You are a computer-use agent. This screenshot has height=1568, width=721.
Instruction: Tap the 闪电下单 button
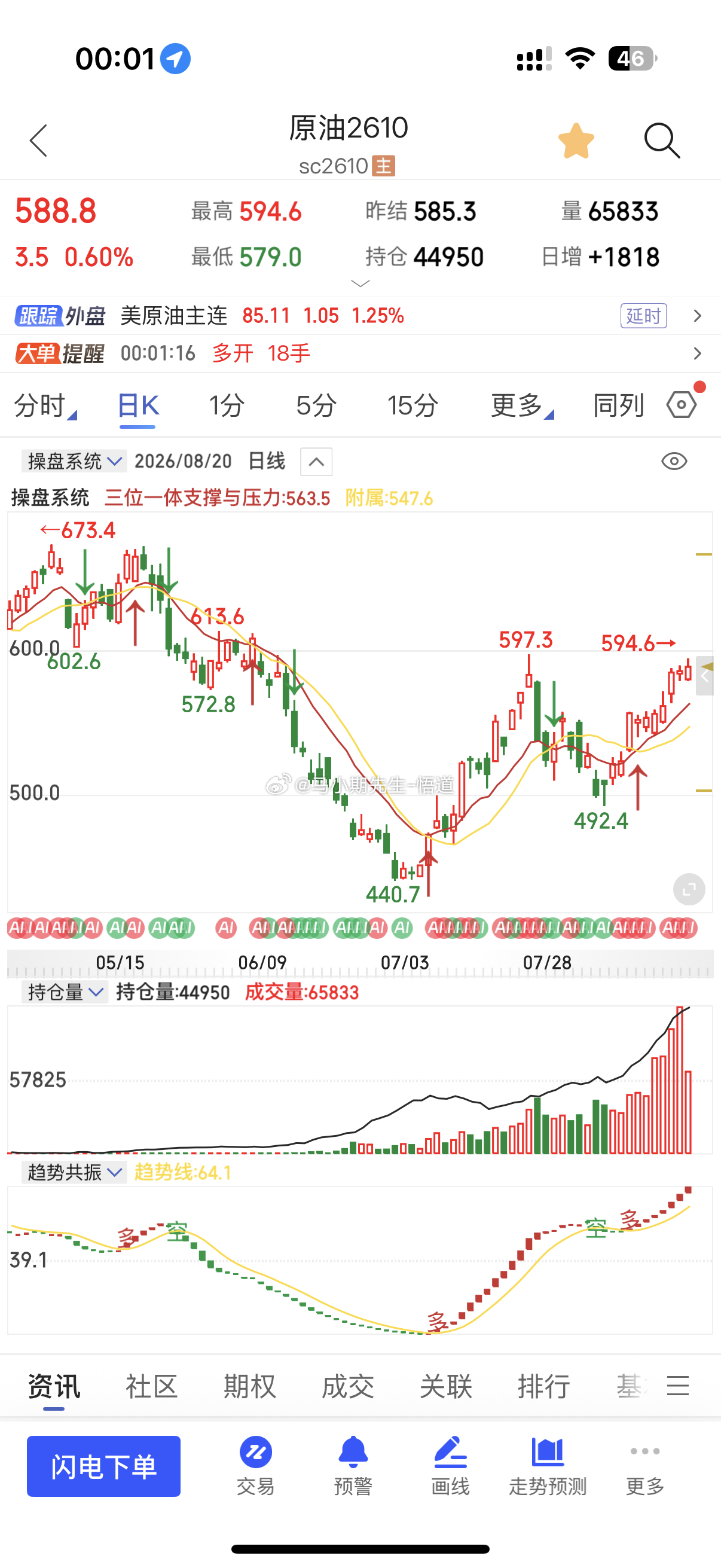tap(103, 1466)
